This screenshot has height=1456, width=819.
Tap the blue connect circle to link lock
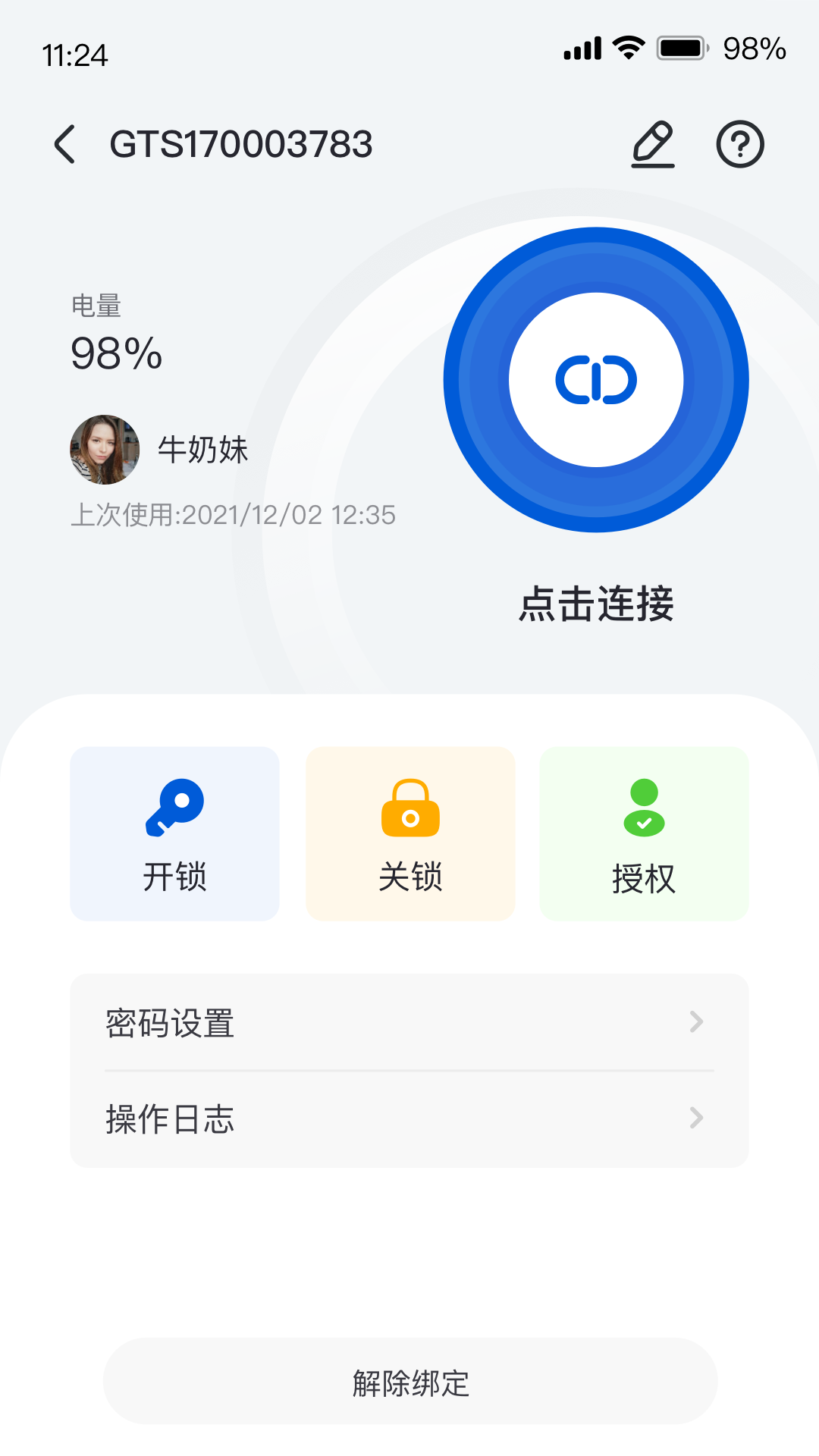click(599, 379)
